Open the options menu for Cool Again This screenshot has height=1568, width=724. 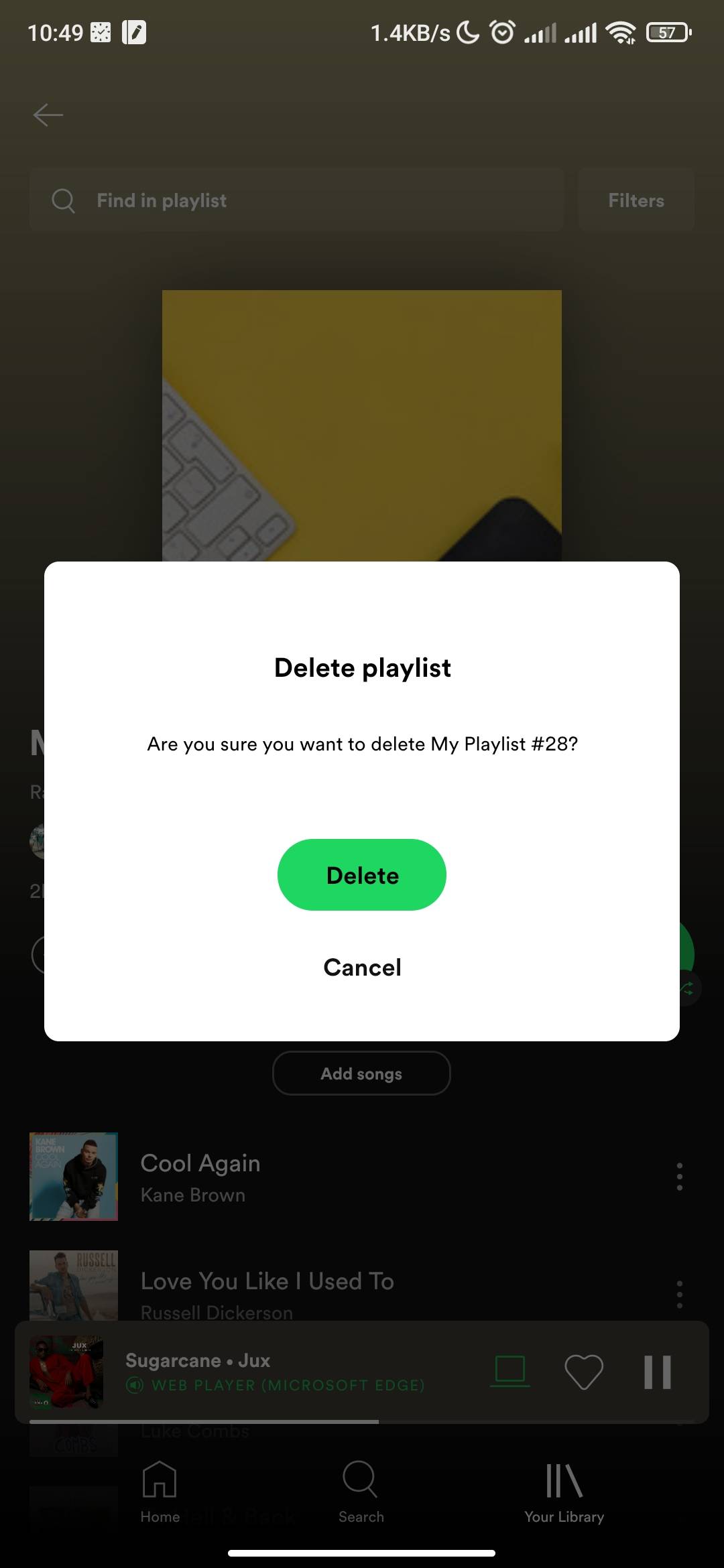coord(679,1177)
